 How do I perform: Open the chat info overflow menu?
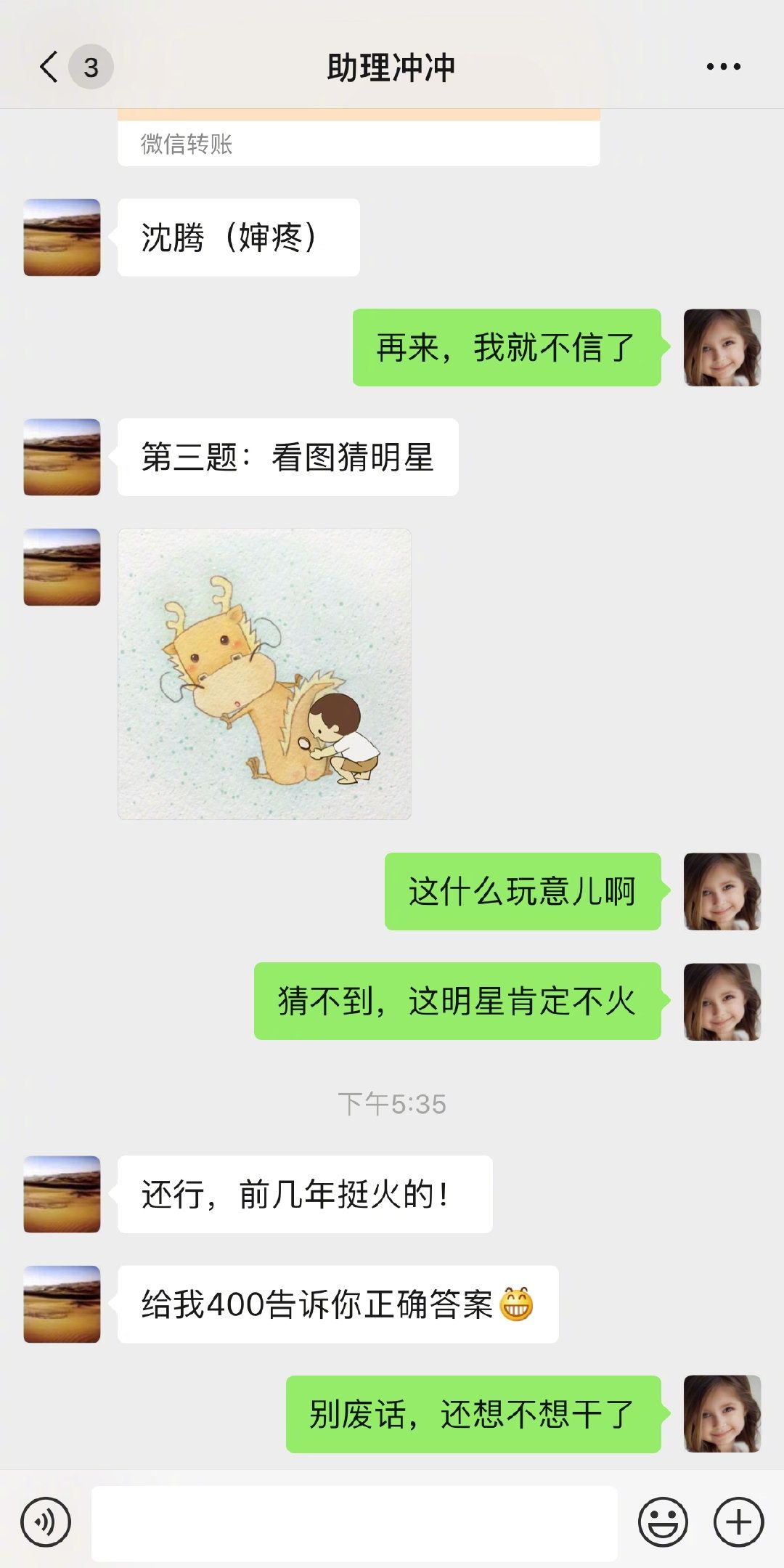(x=723, y=67)
